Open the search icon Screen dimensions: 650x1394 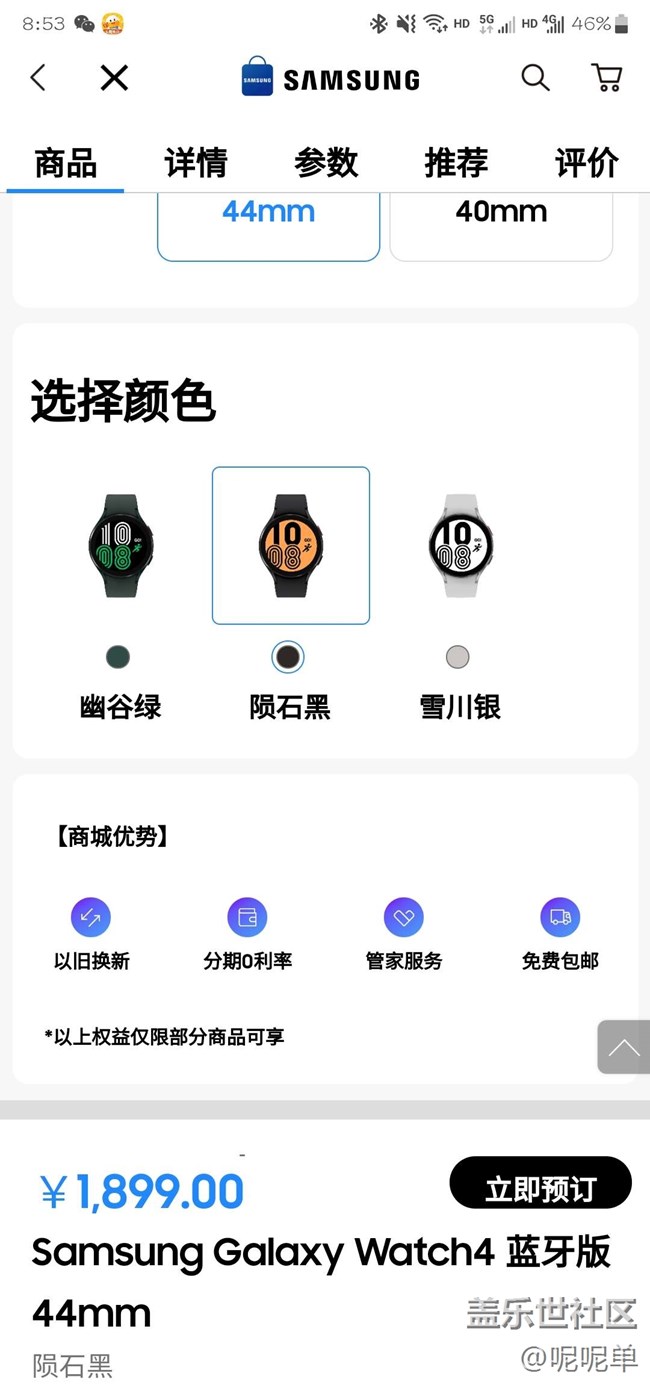pos(535,78)
